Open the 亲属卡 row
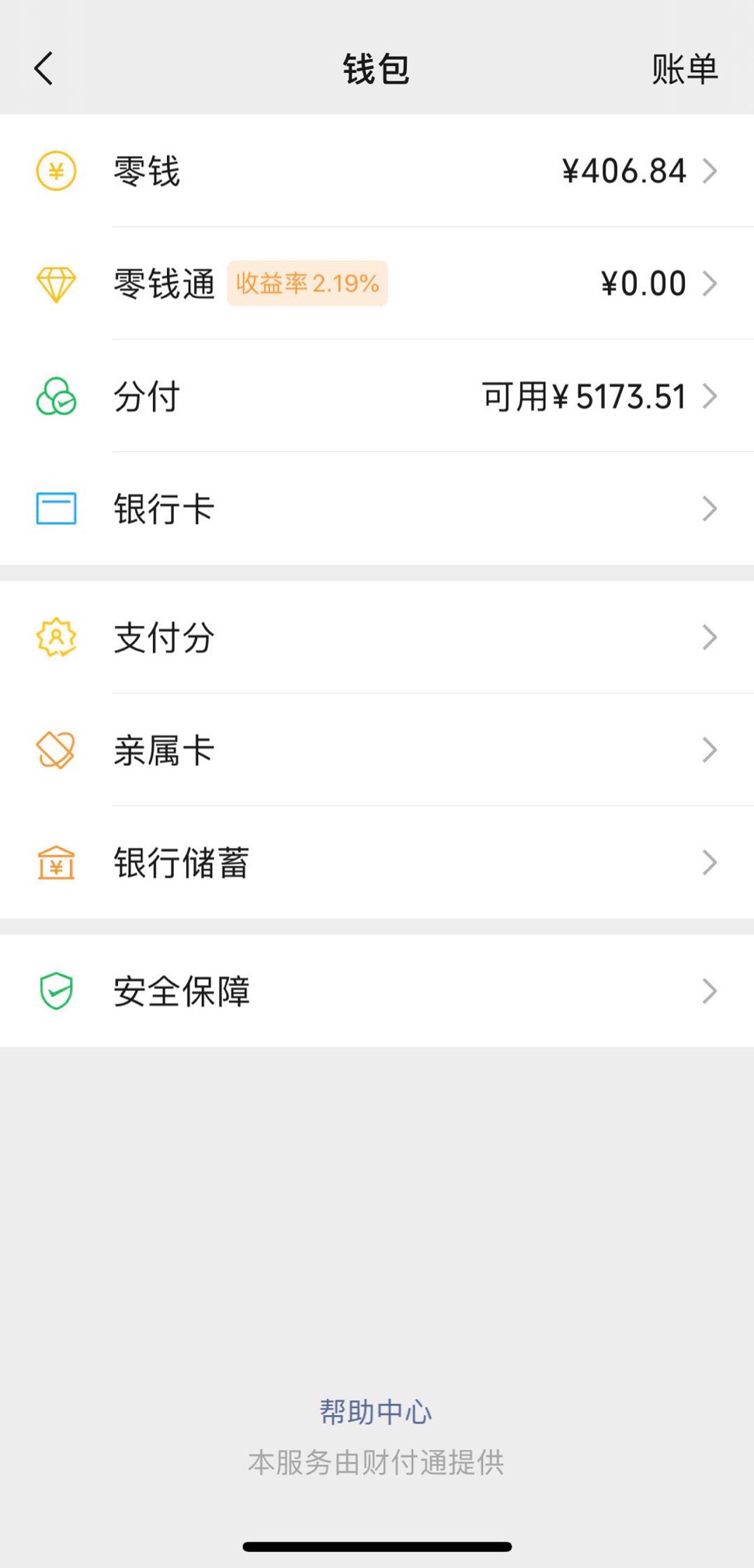 click(x=377, y=750)
